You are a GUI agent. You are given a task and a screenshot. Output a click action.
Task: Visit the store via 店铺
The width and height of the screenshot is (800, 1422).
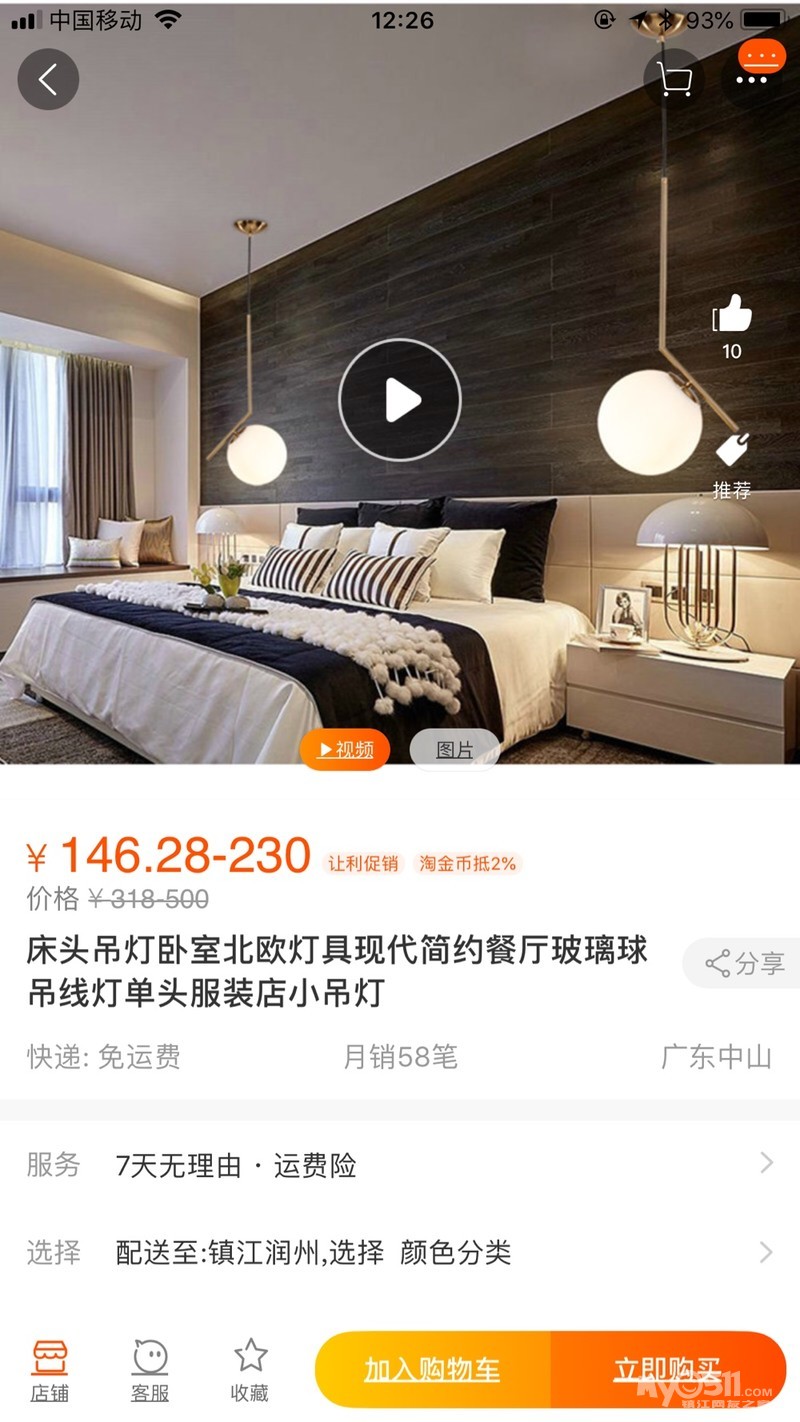point(50,1370)
